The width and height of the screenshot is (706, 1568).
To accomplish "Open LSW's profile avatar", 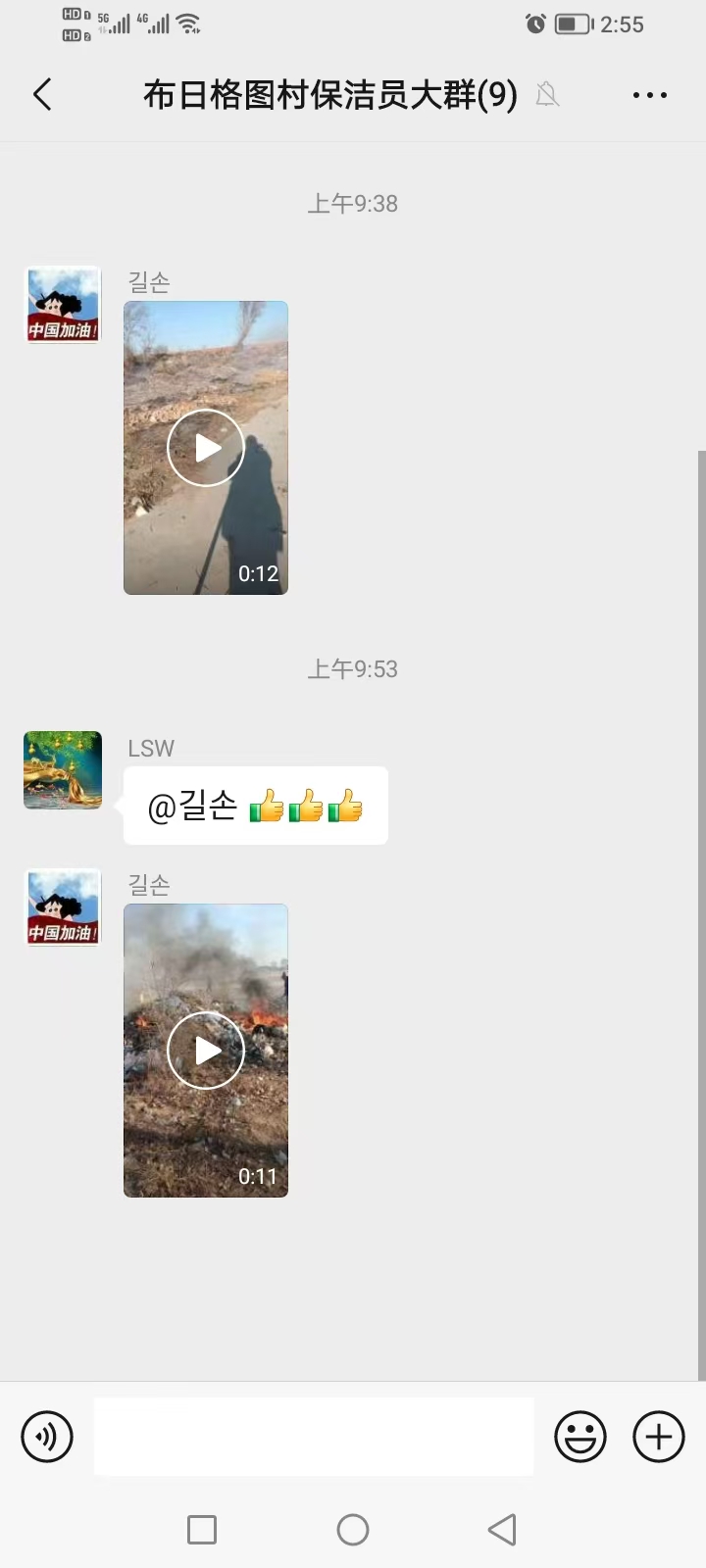I will [x=63, y=770].
